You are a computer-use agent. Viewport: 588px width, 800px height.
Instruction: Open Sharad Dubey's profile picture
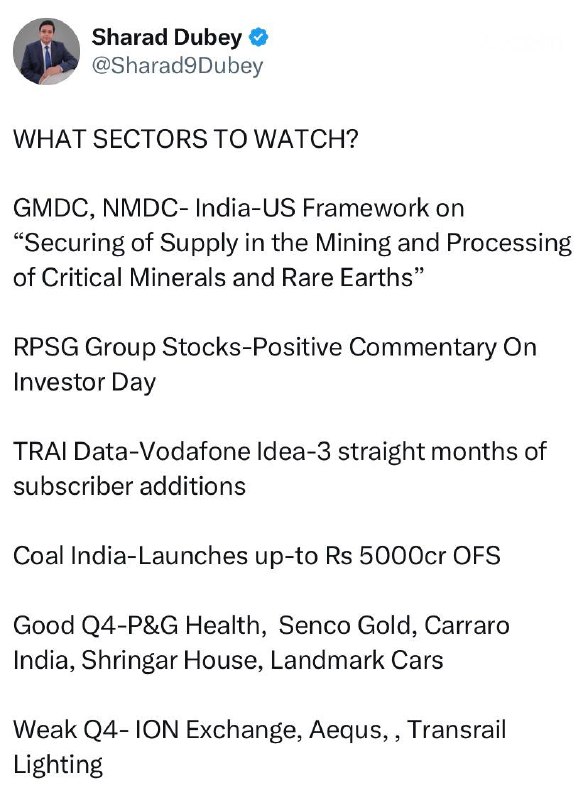tap(46, 52)
